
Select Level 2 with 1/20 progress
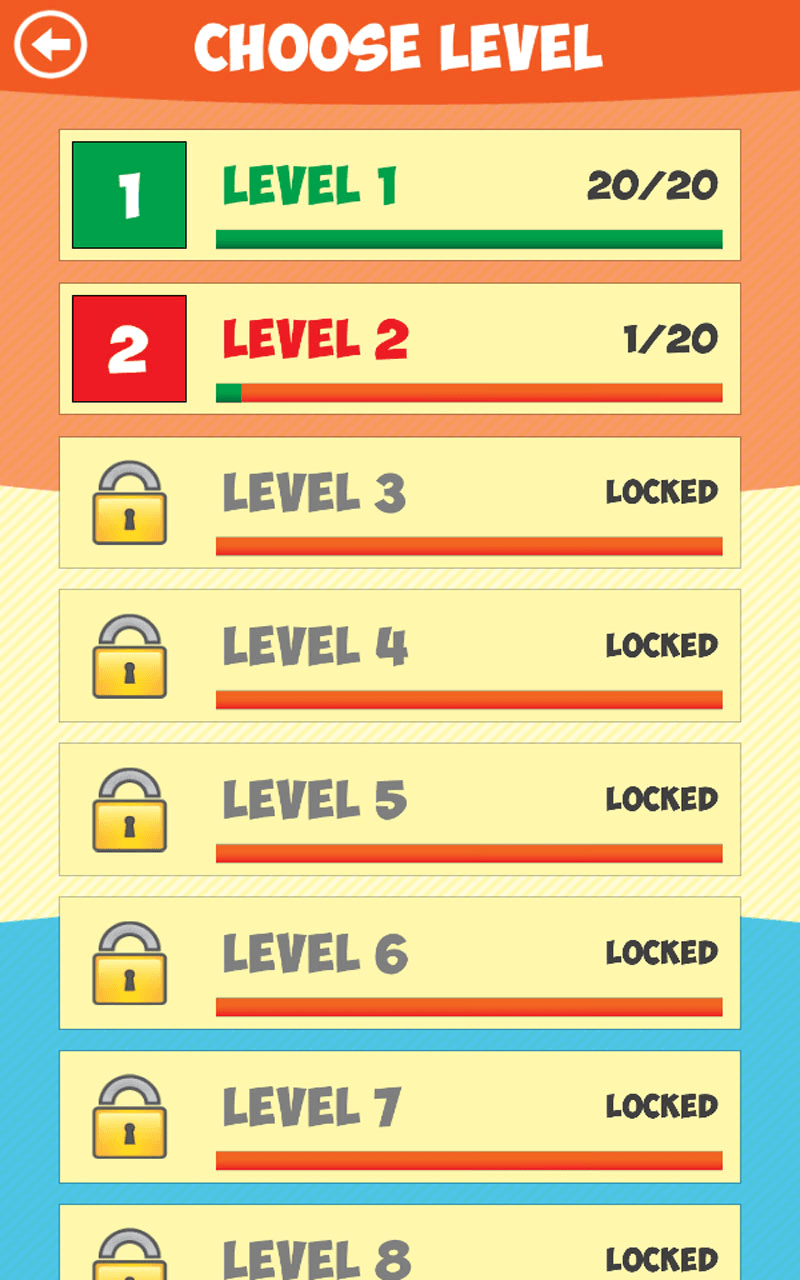[x=400, y=349]
